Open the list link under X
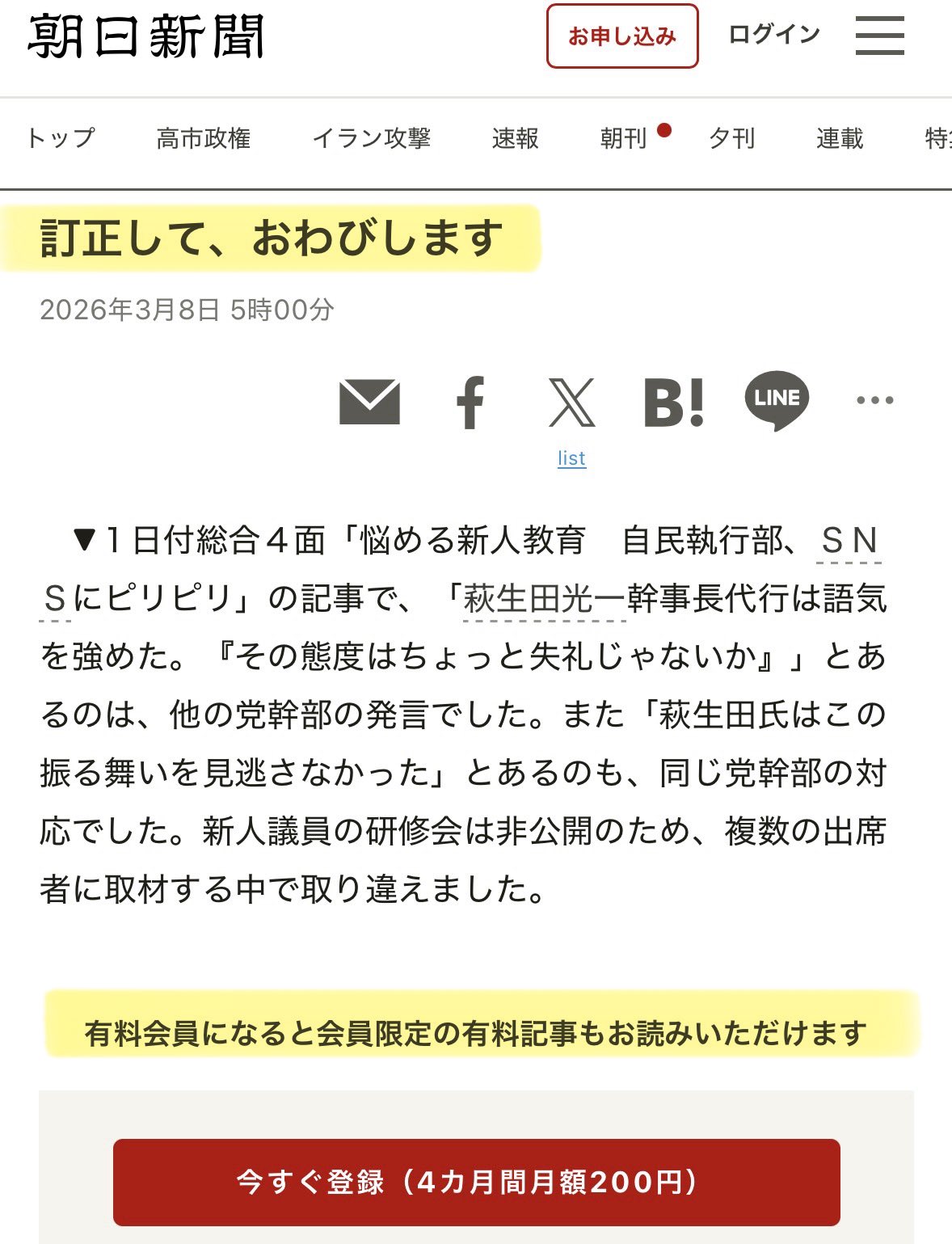Viewport: 952px width, 1244px height. point(571,458)
